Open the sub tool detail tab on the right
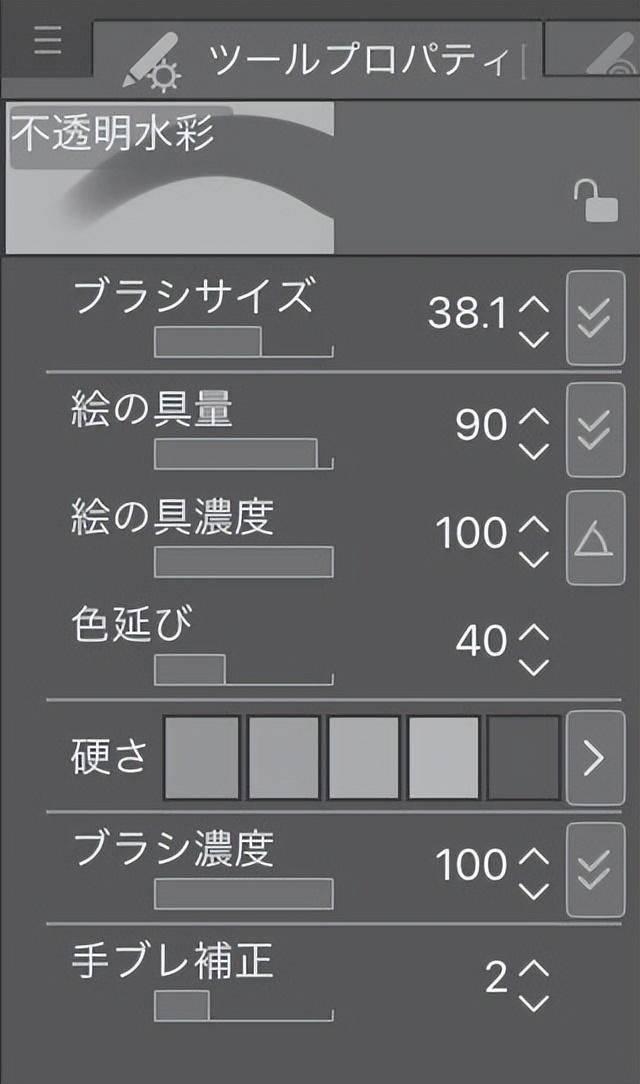This screenshot has height=1084, width=640. tap(595, 55)
